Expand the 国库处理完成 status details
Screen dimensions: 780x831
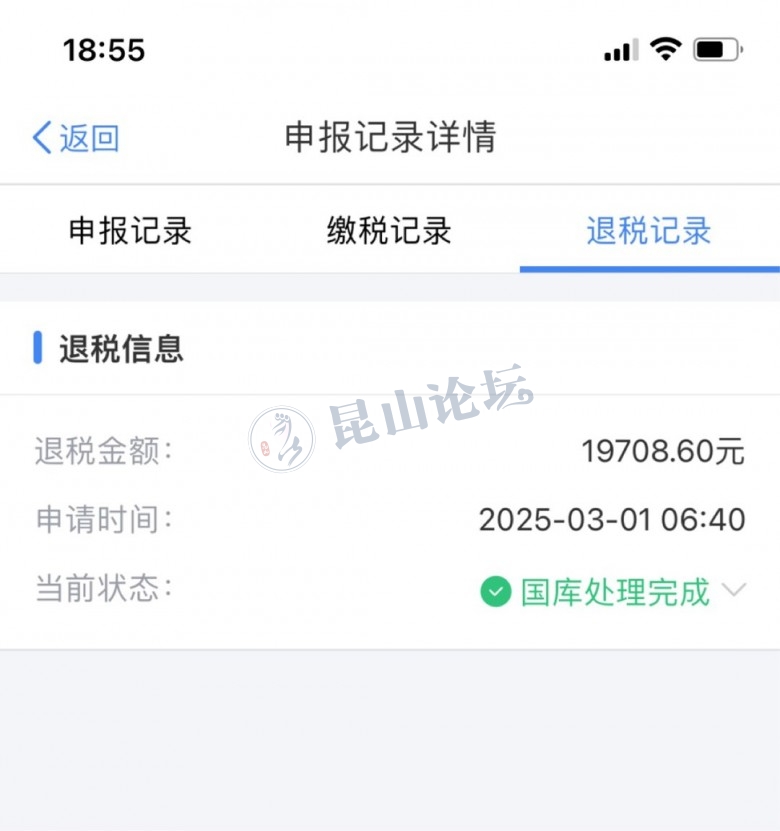[733, 591]
